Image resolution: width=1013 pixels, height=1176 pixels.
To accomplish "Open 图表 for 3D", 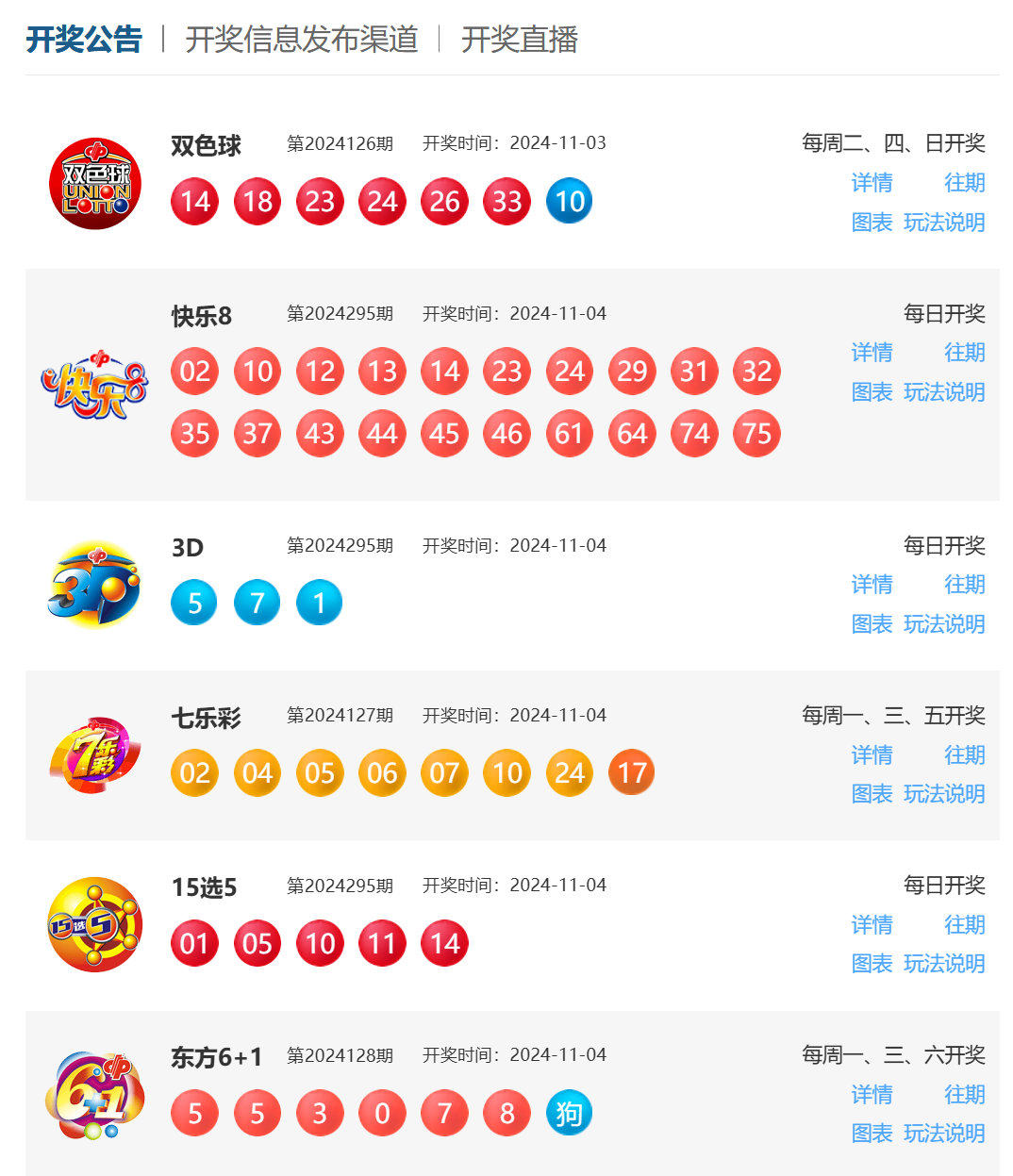I will (x=872, y=624).
